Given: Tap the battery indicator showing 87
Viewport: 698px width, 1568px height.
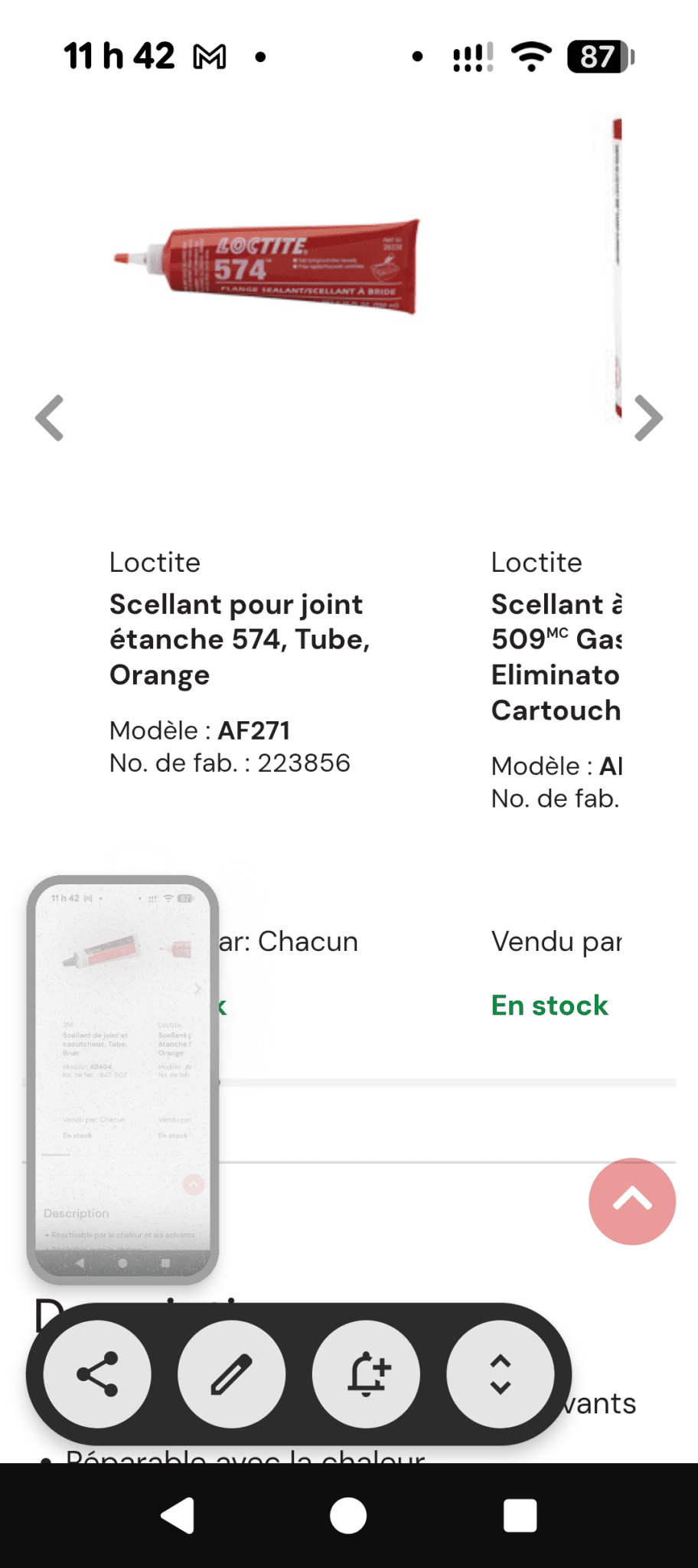Looking at the screenshot, I should click(599, 54).
